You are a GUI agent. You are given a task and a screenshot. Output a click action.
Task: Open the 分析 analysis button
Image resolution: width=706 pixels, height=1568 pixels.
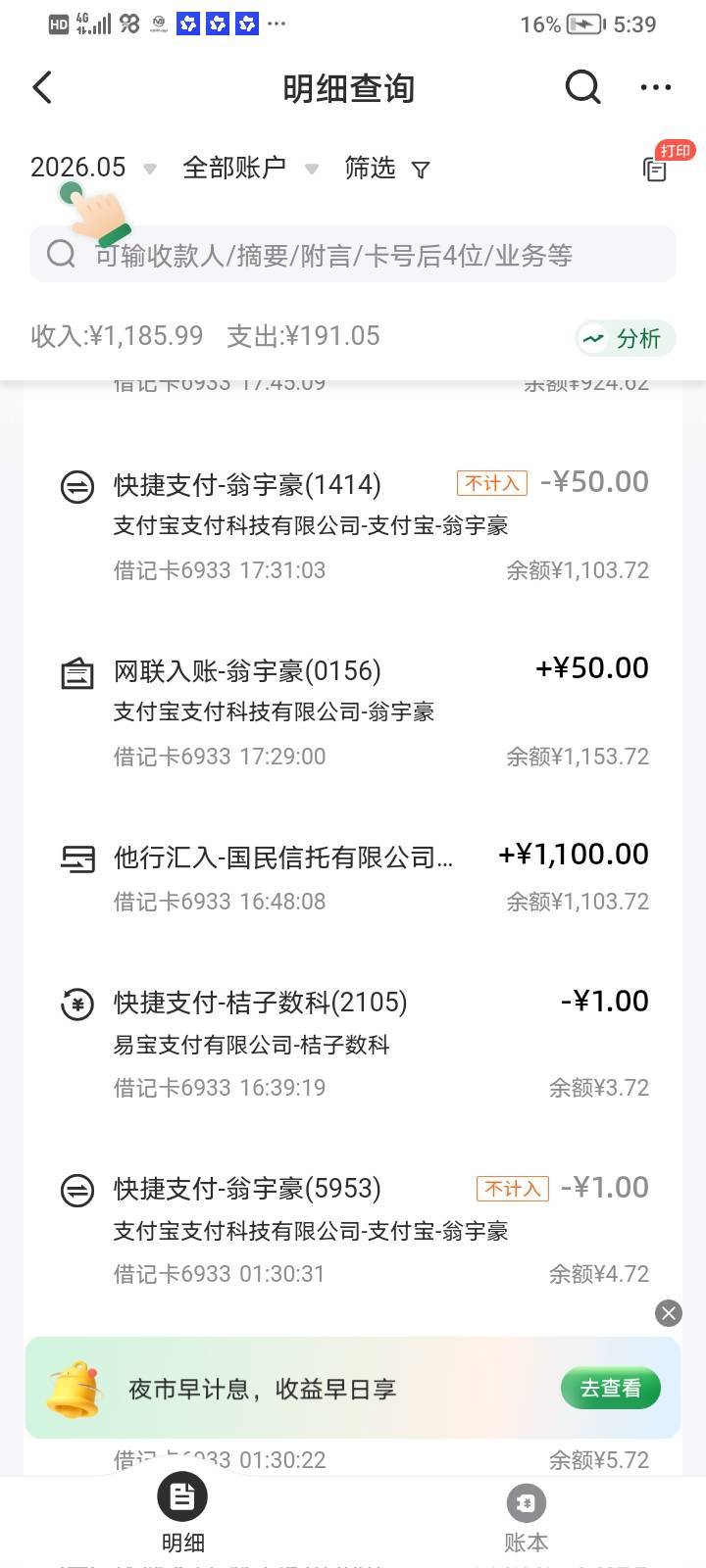(x=626, y=338)
